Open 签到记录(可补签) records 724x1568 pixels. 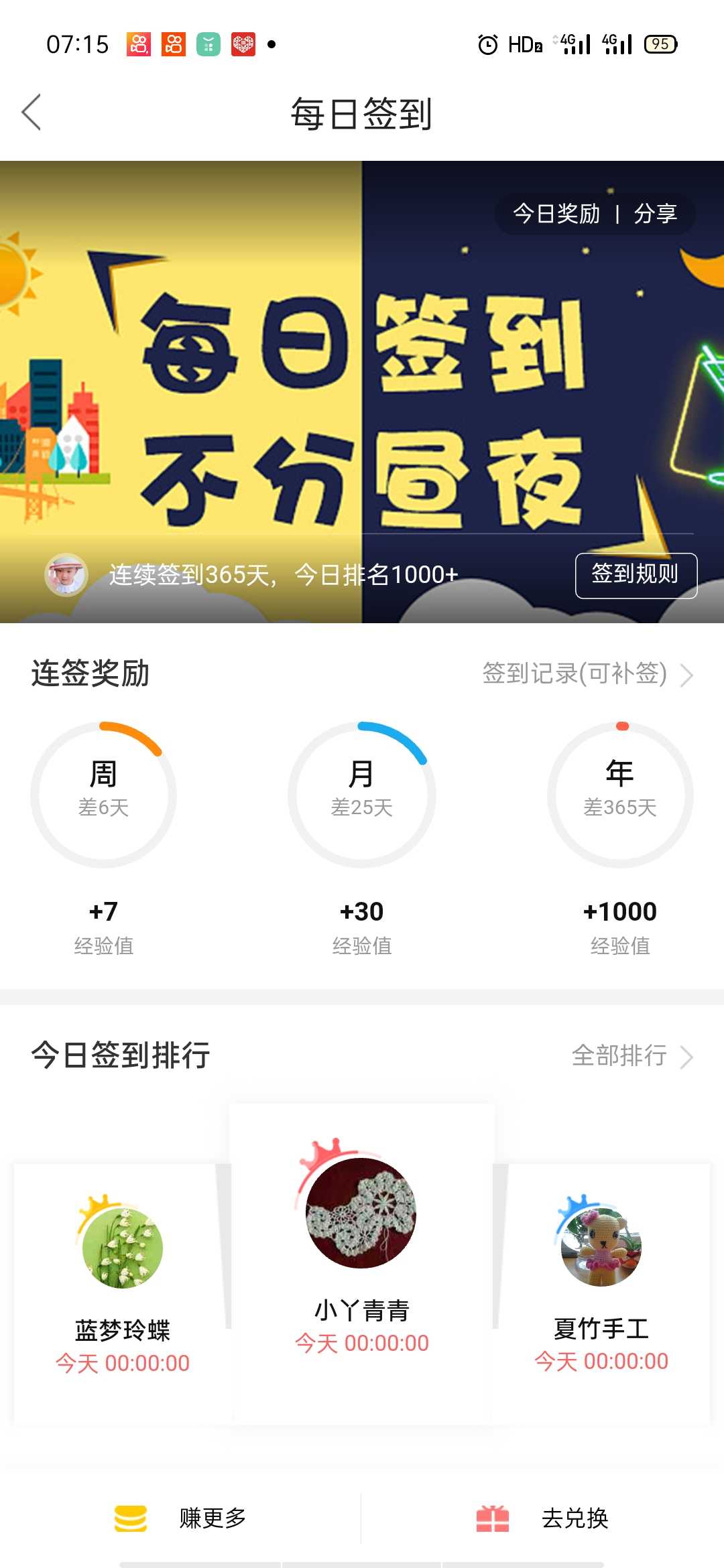[587, 673]
